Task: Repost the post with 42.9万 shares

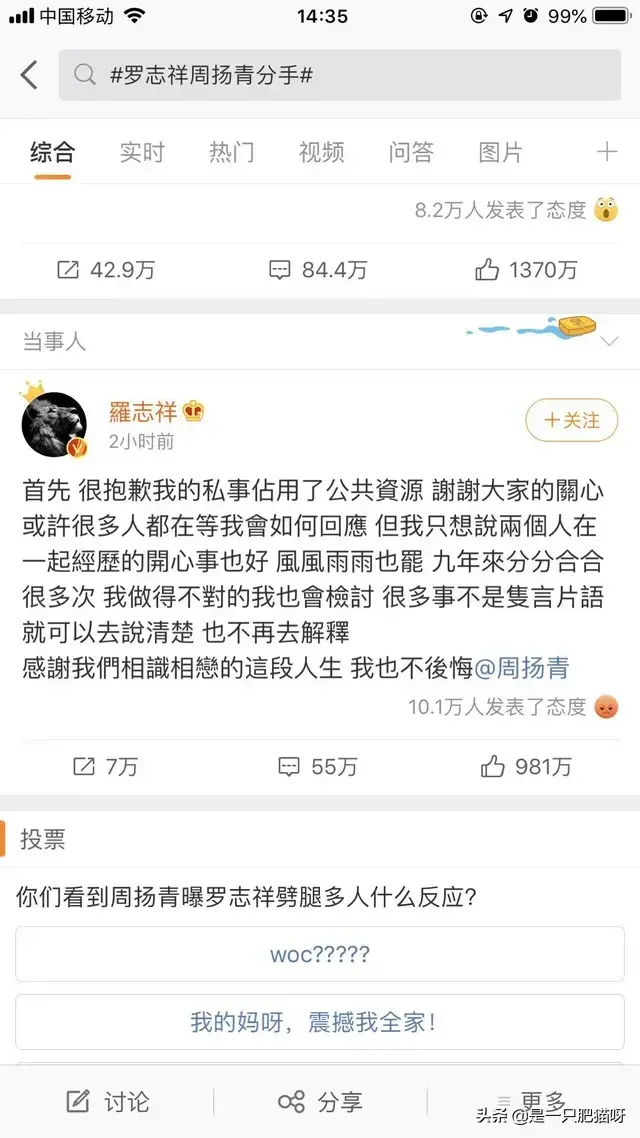Action: (x=106, y=269)
